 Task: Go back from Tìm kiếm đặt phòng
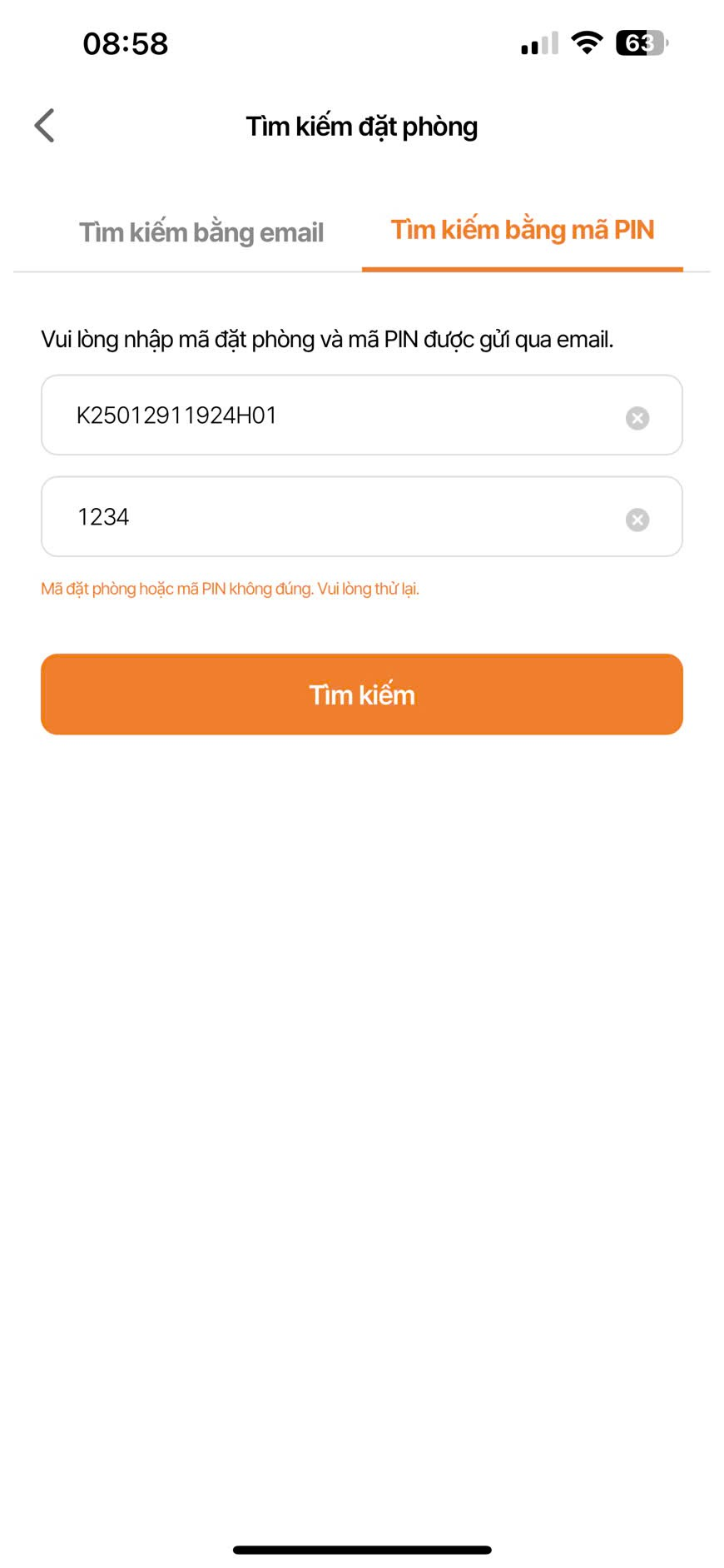[x=45, y=126]
